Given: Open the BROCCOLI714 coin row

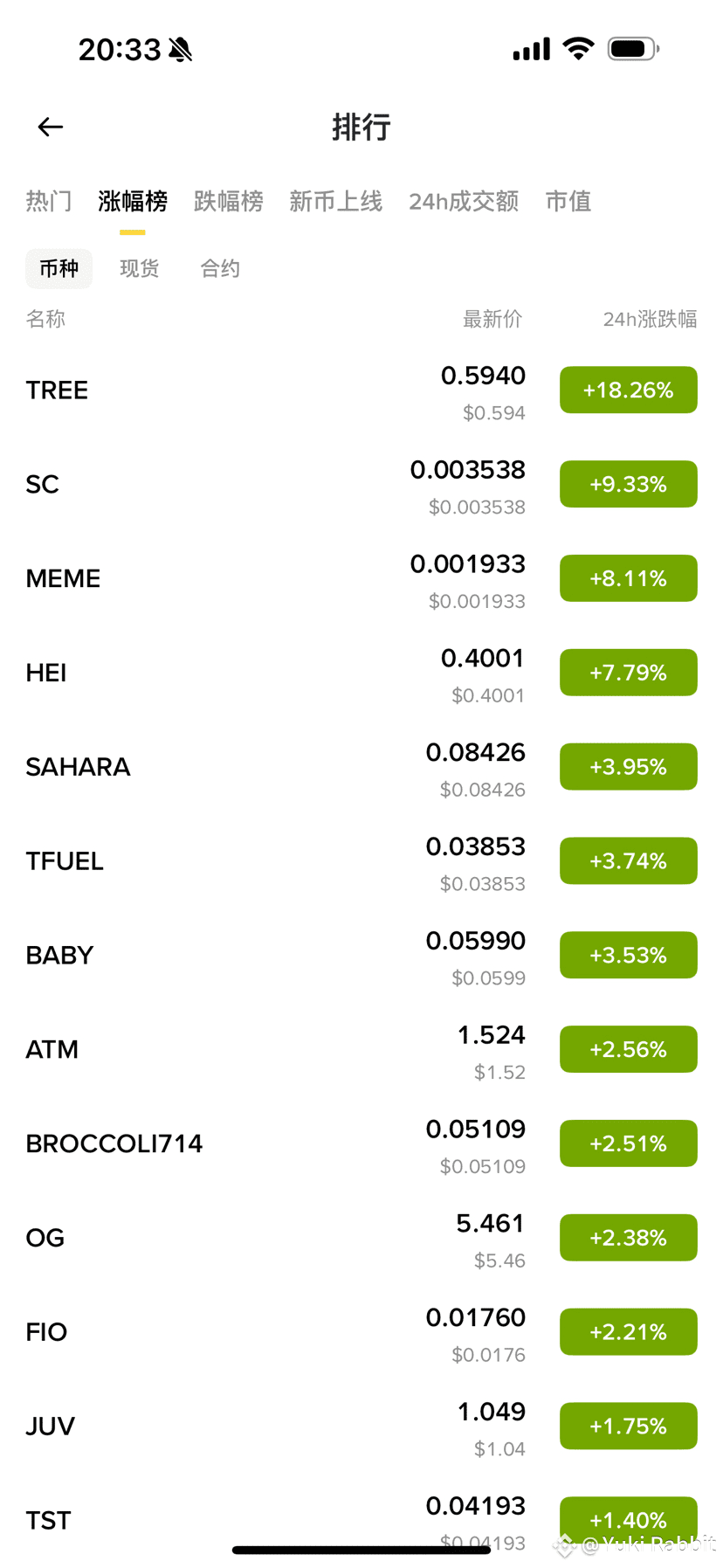Looking at the screenshot, I should pyautogui.click(x=361, y=1144).
